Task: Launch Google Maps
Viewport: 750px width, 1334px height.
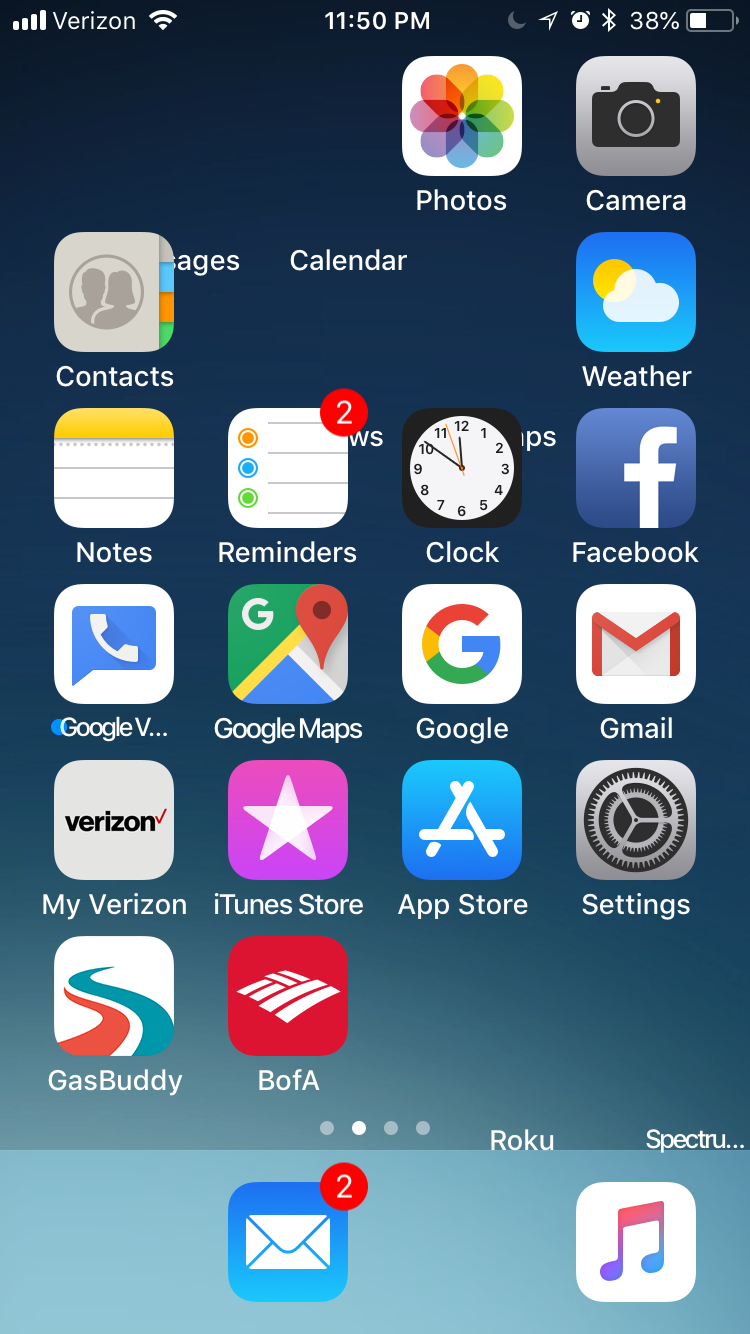Action: 288,644
